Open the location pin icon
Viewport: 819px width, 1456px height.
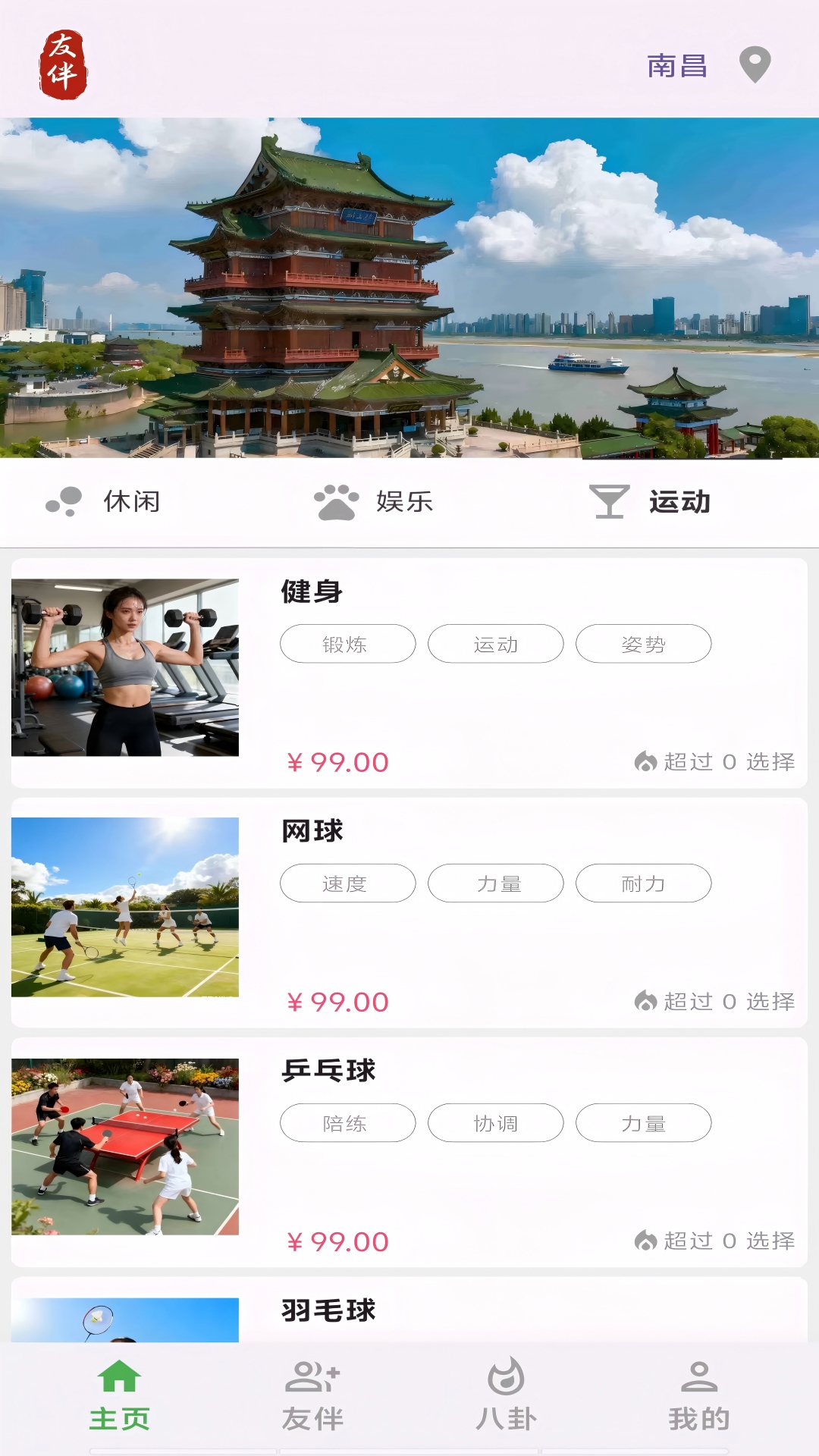(755, 65)
